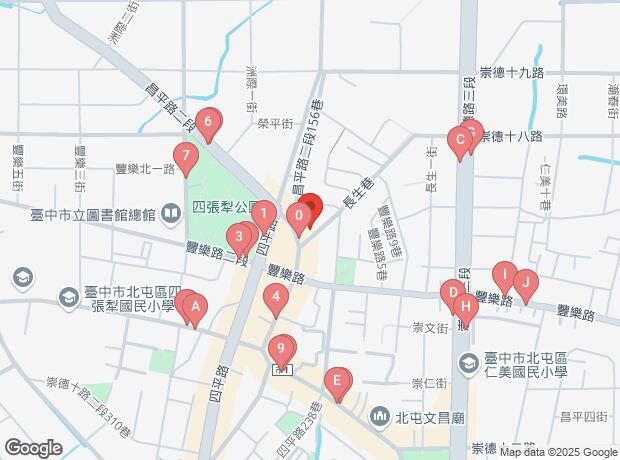Open the 臺中市立圖書館總館 place icon
Image resolution: width=620 pixels, height=460 pixels.
167,213
